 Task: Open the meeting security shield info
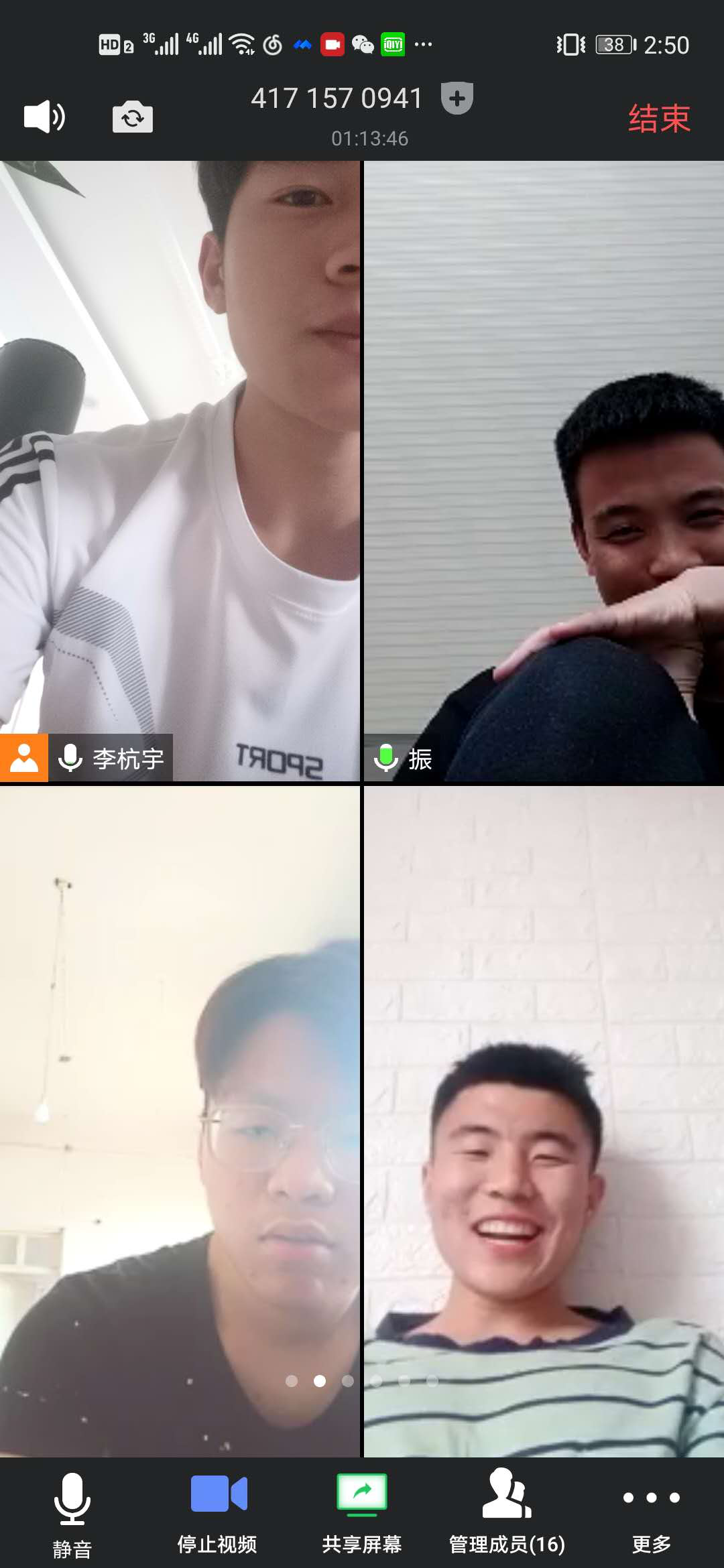pos(457,99)
